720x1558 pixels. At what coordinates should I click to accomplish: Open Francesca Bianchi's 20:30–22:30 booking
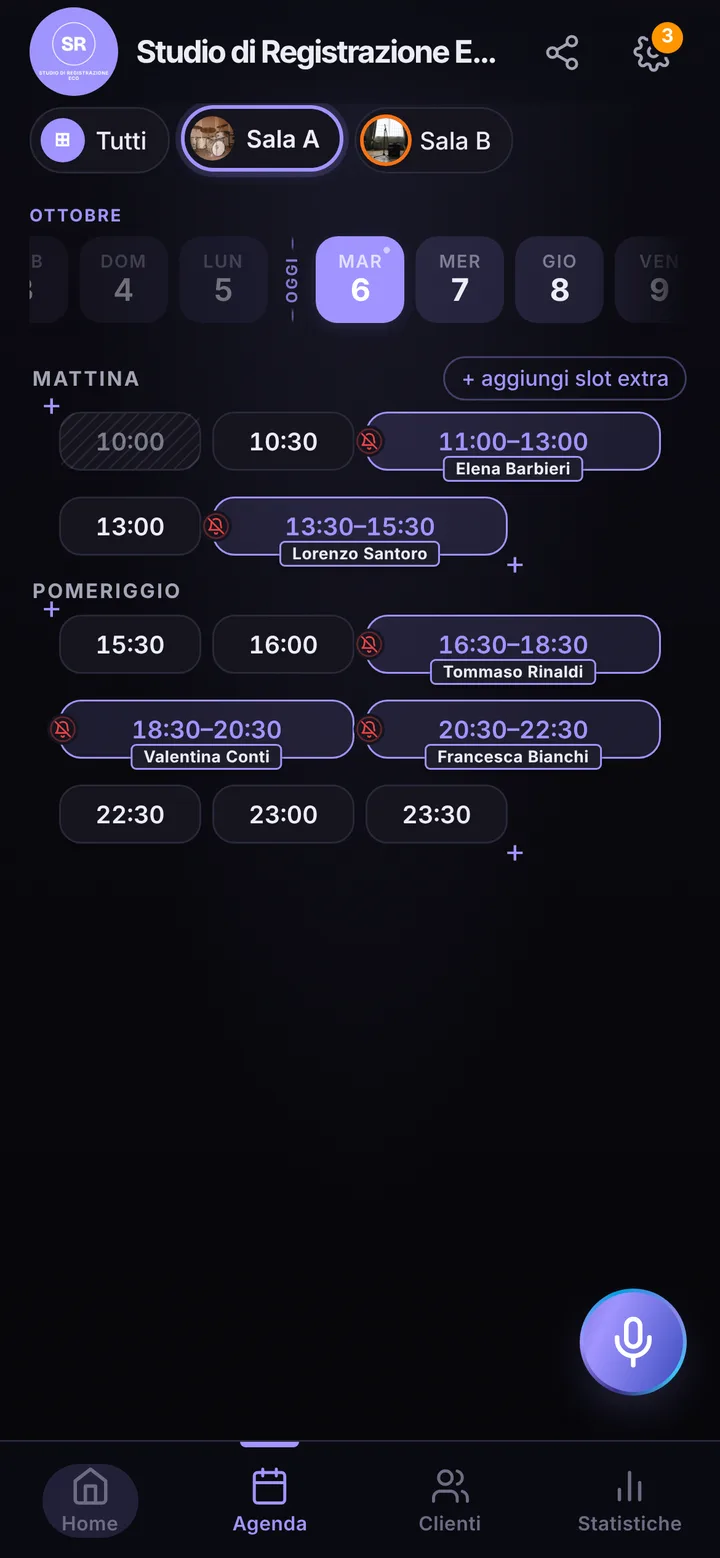coord(513,730)
